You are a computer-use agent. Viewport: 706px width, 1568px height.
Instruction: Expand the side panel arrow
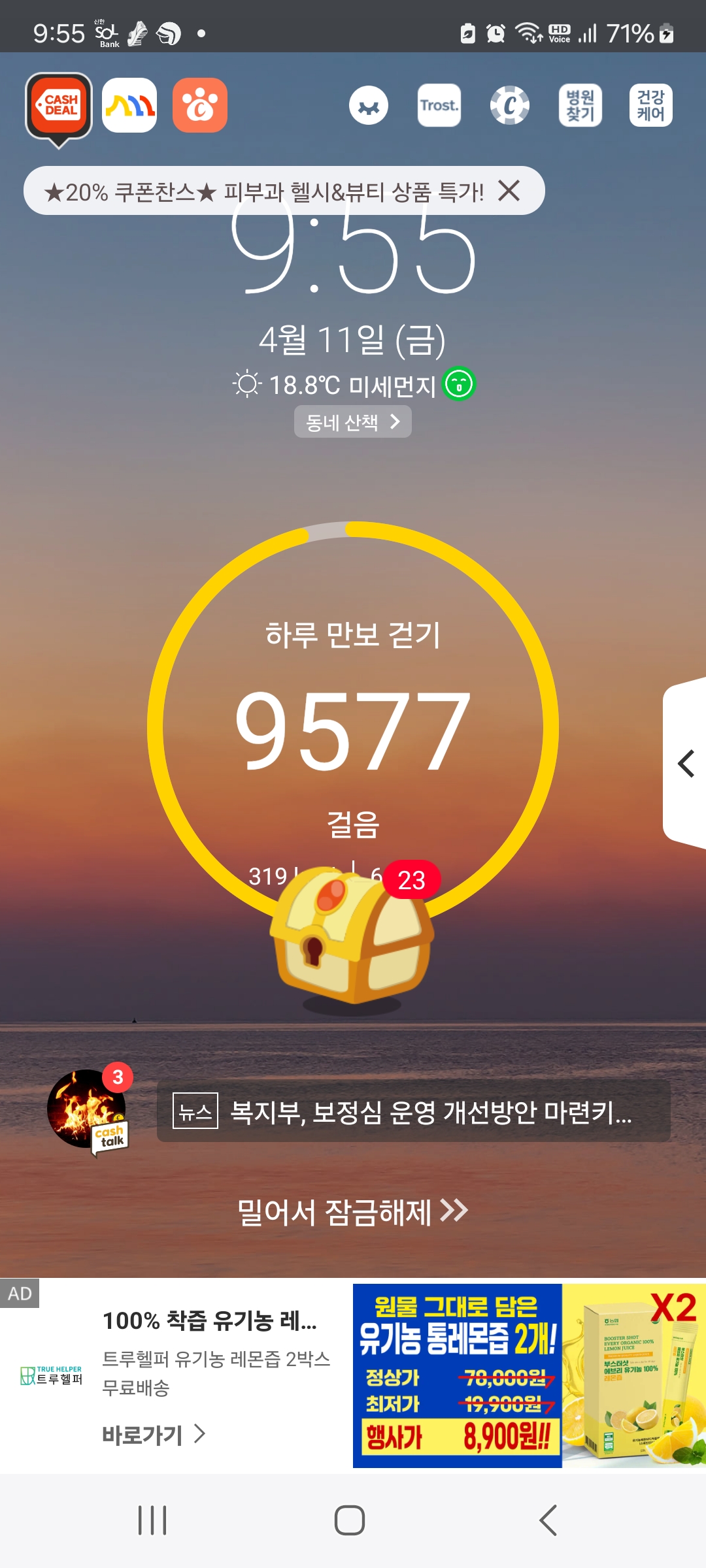[685, 763]
